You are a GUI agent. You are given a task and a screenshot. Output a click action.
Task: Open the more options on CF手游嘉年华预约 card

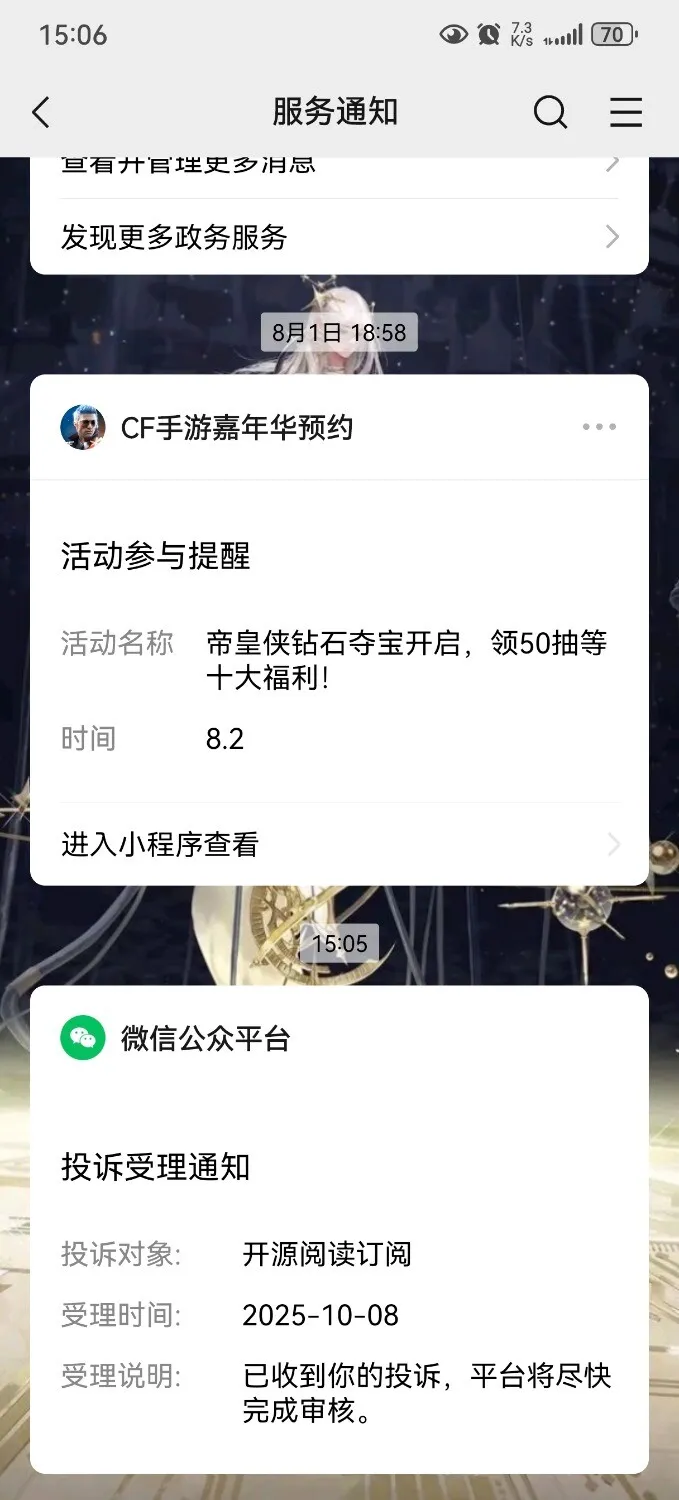pos(599,427)
